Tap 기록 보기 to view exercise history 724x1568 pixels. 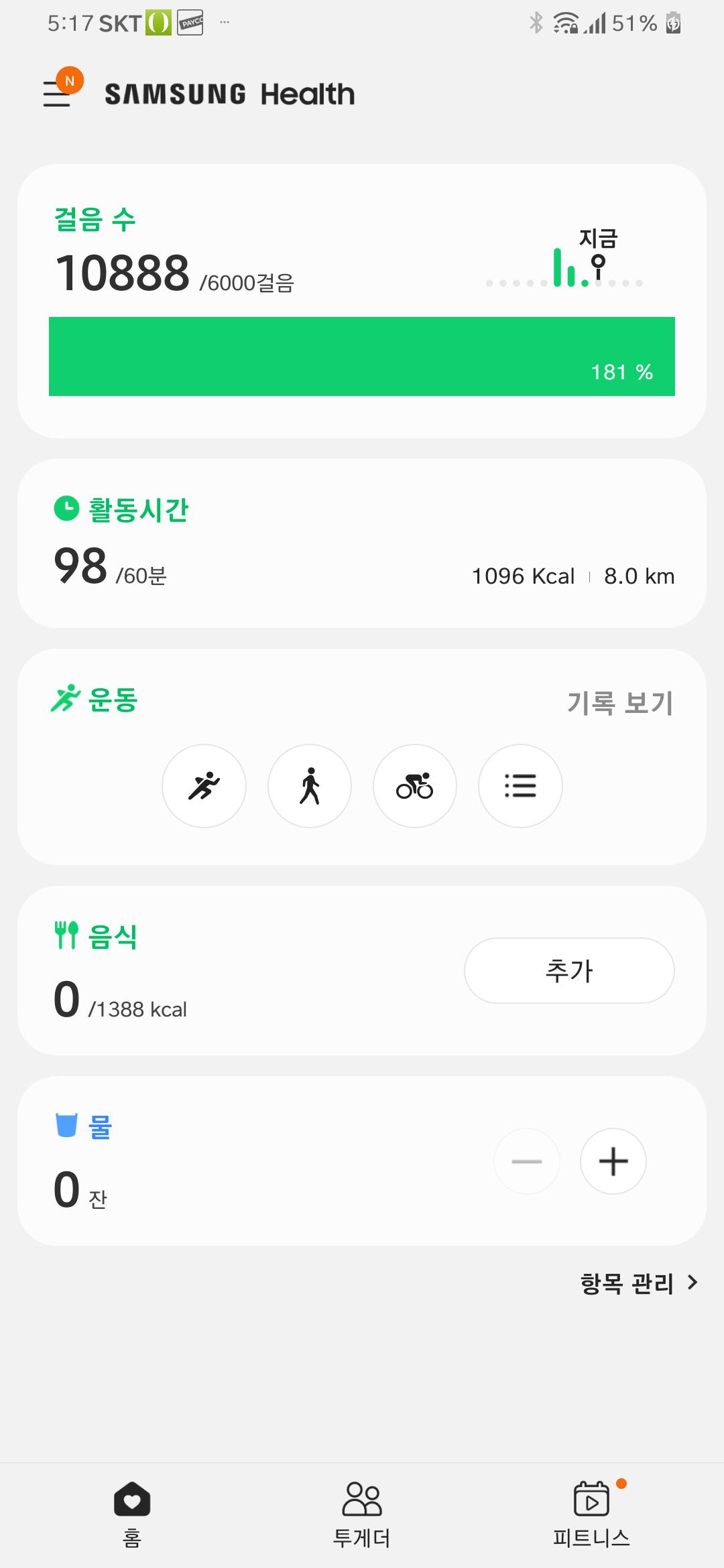[619, 703]
